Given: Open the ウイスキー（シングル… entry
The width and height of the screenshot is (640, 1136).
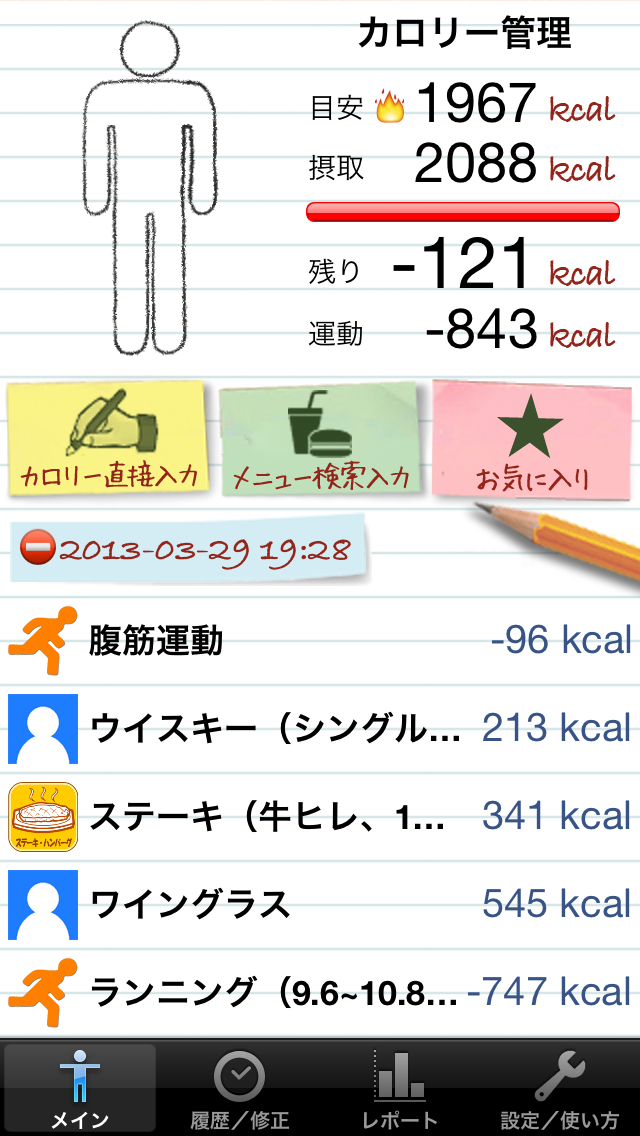Looking at the screenshot, I should (320, 728).
